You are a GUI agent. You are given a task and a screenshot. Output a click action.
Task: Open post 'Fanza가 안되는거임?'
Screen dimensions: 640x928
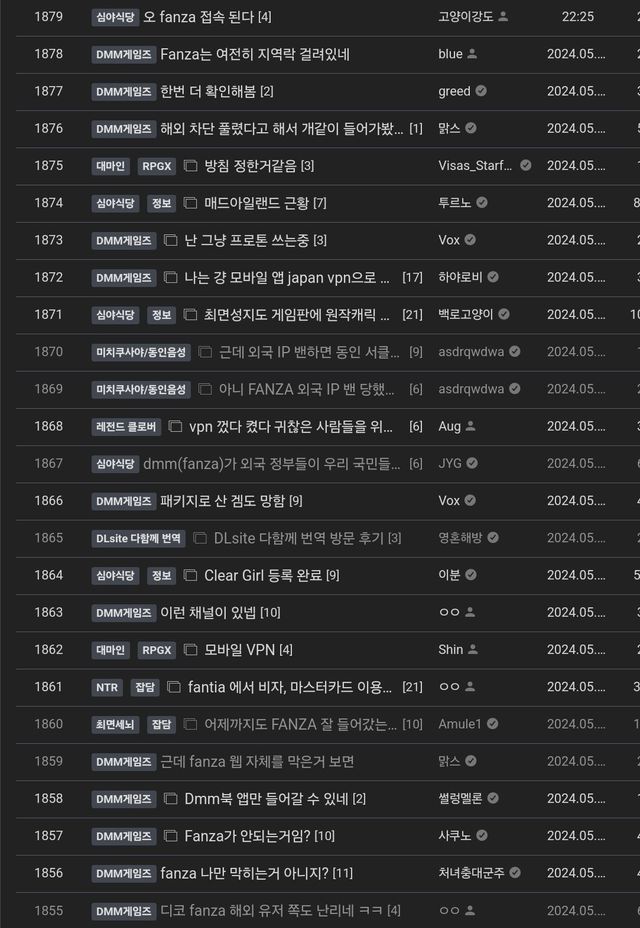coord(247,836)
